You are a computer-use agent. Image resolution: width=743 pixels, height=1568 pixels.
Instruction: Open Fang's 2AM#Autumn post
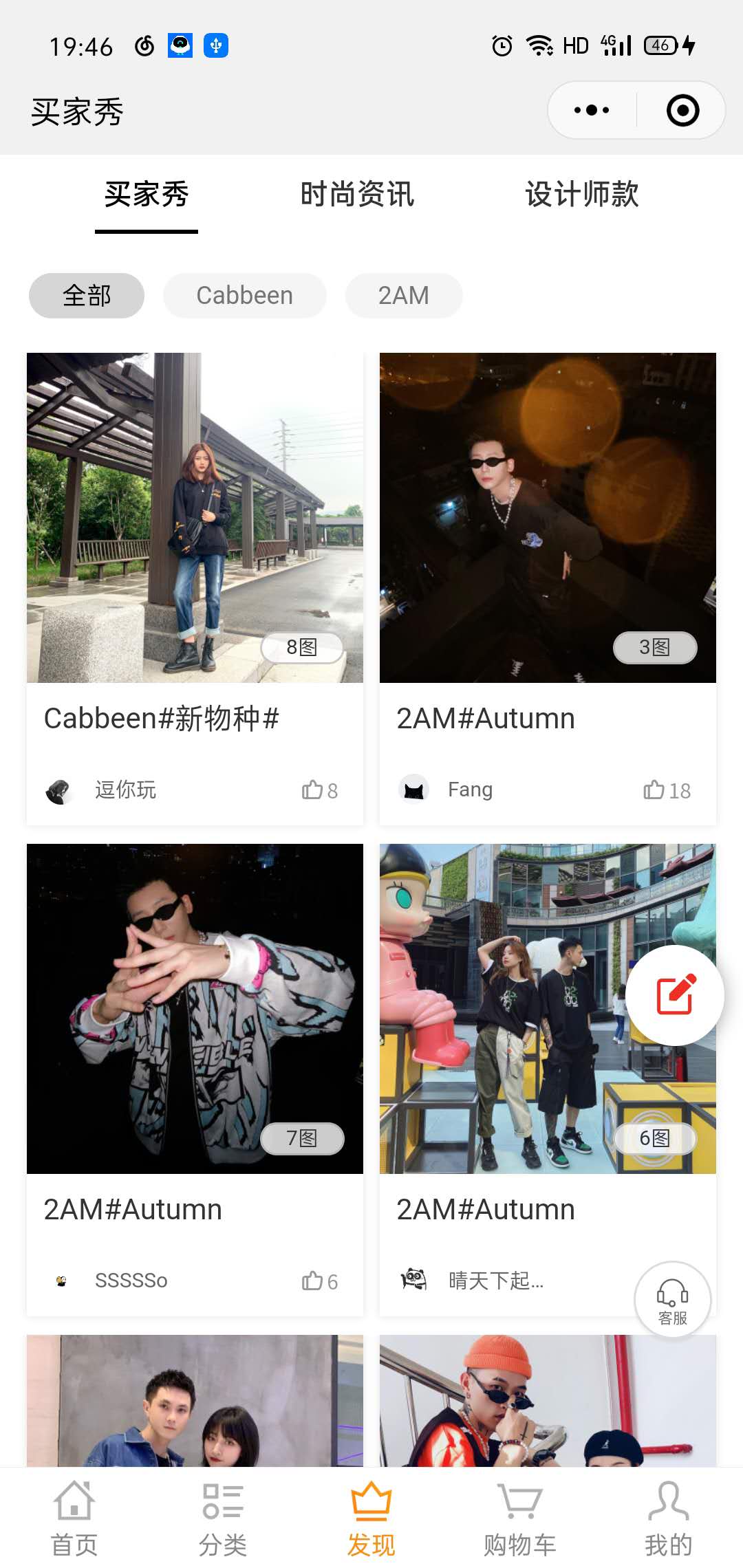tap(548, 517)
